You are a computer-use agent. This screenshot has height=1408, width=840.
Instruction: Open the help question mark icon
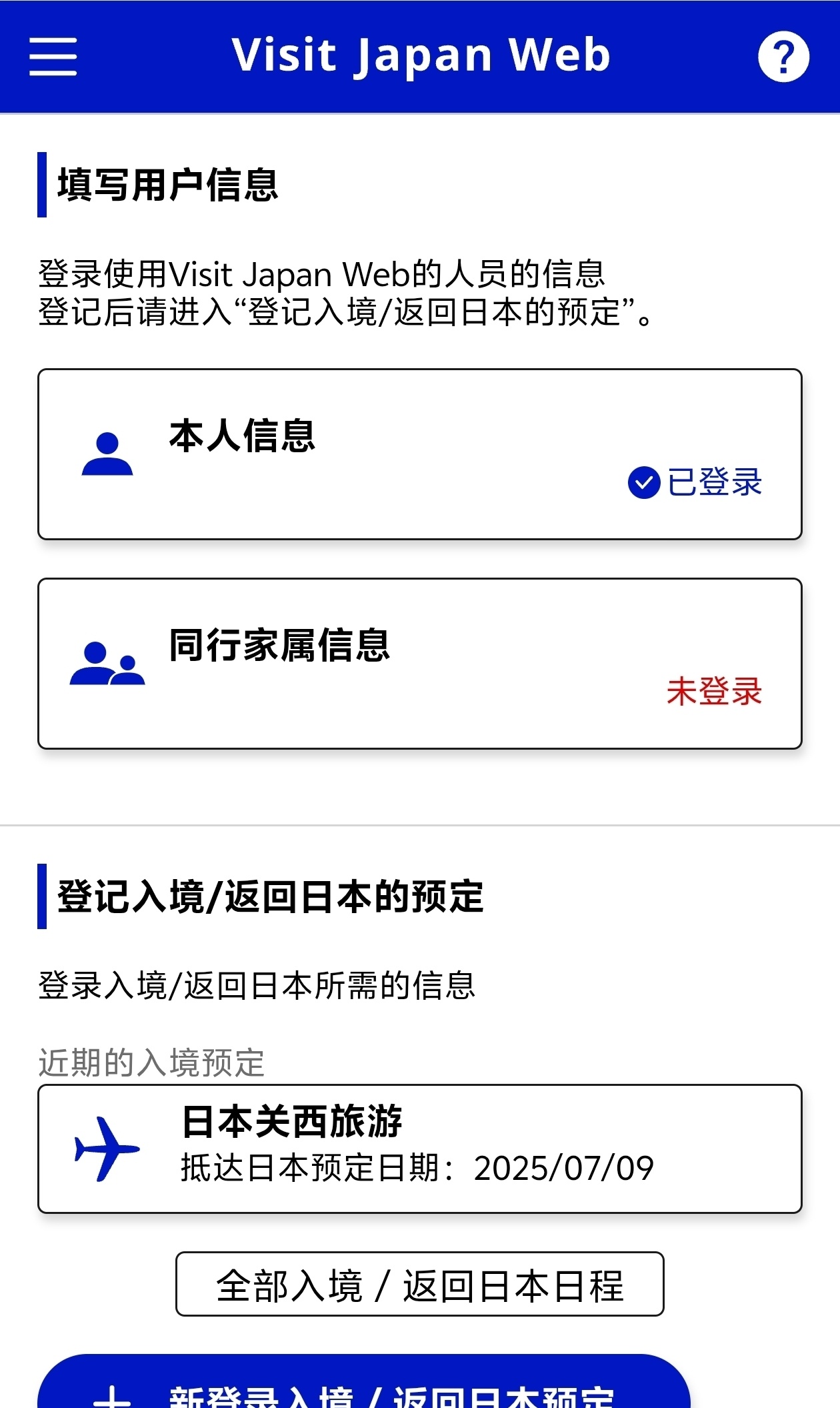point(783,57)
